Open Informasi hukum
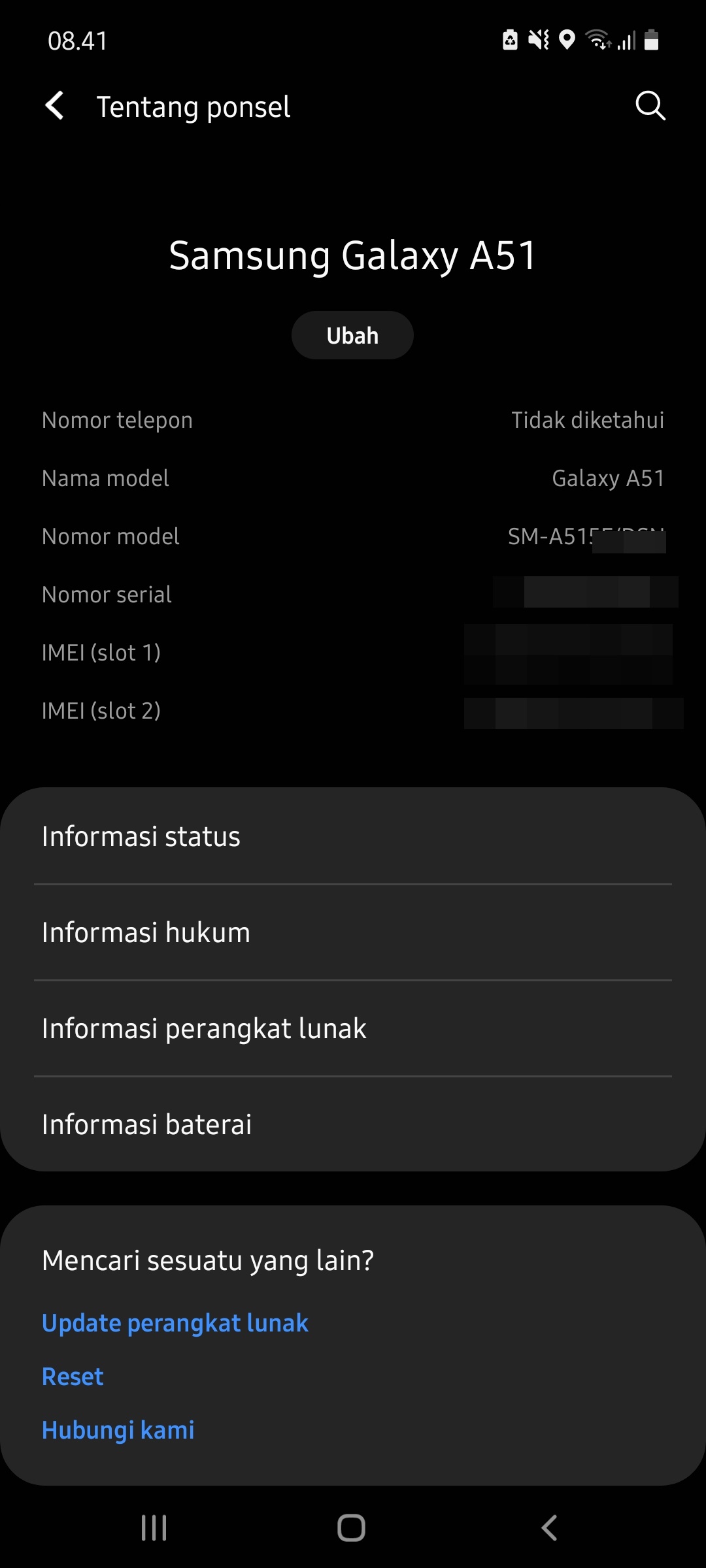The width and height of the screenshot is (706, 1568). coord(353,932)
